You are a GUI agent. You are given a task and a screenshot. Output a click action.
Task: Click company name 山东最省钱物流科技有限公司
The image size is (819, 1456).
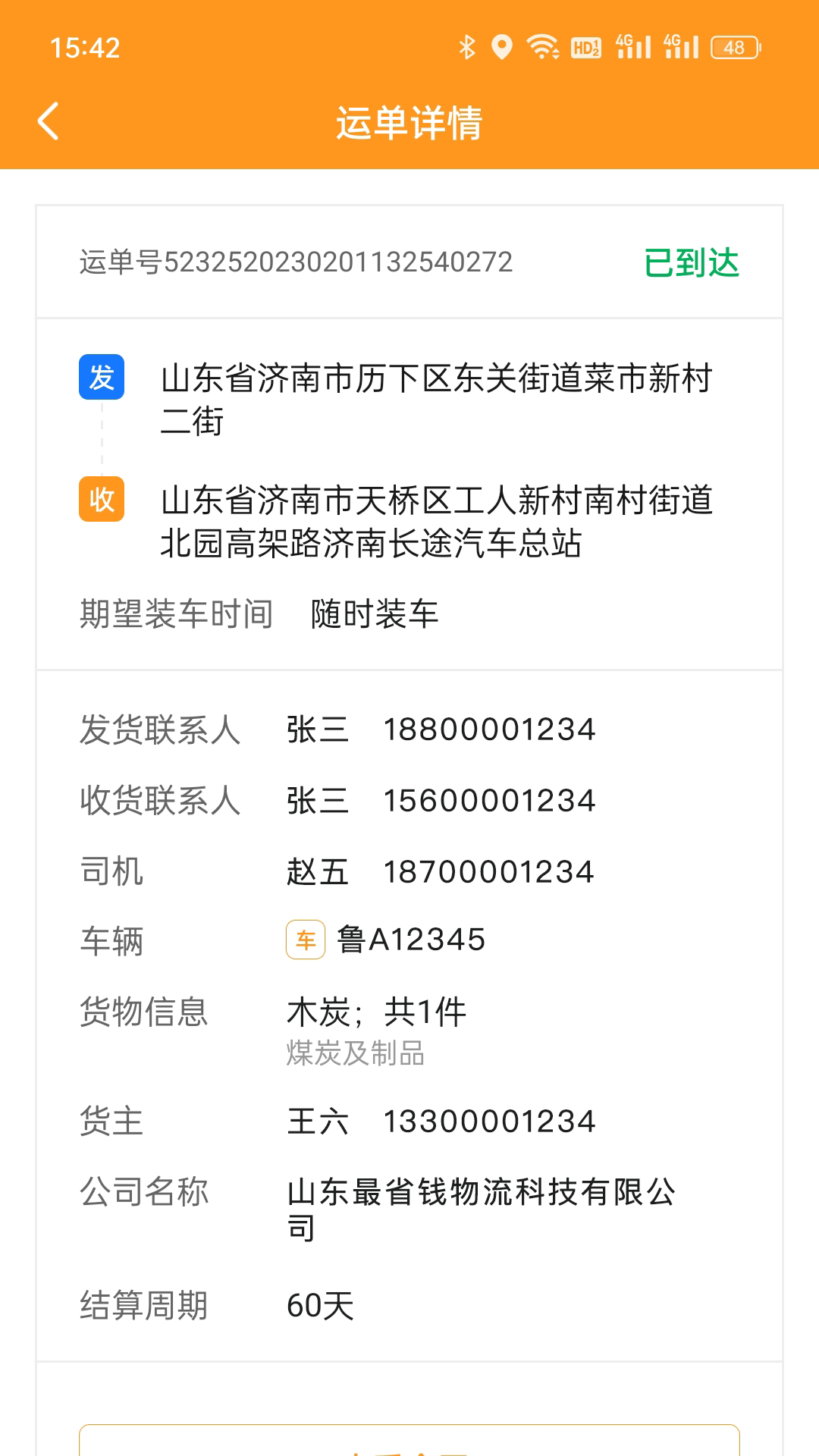pyautogui.click(x=485, y=1194)
